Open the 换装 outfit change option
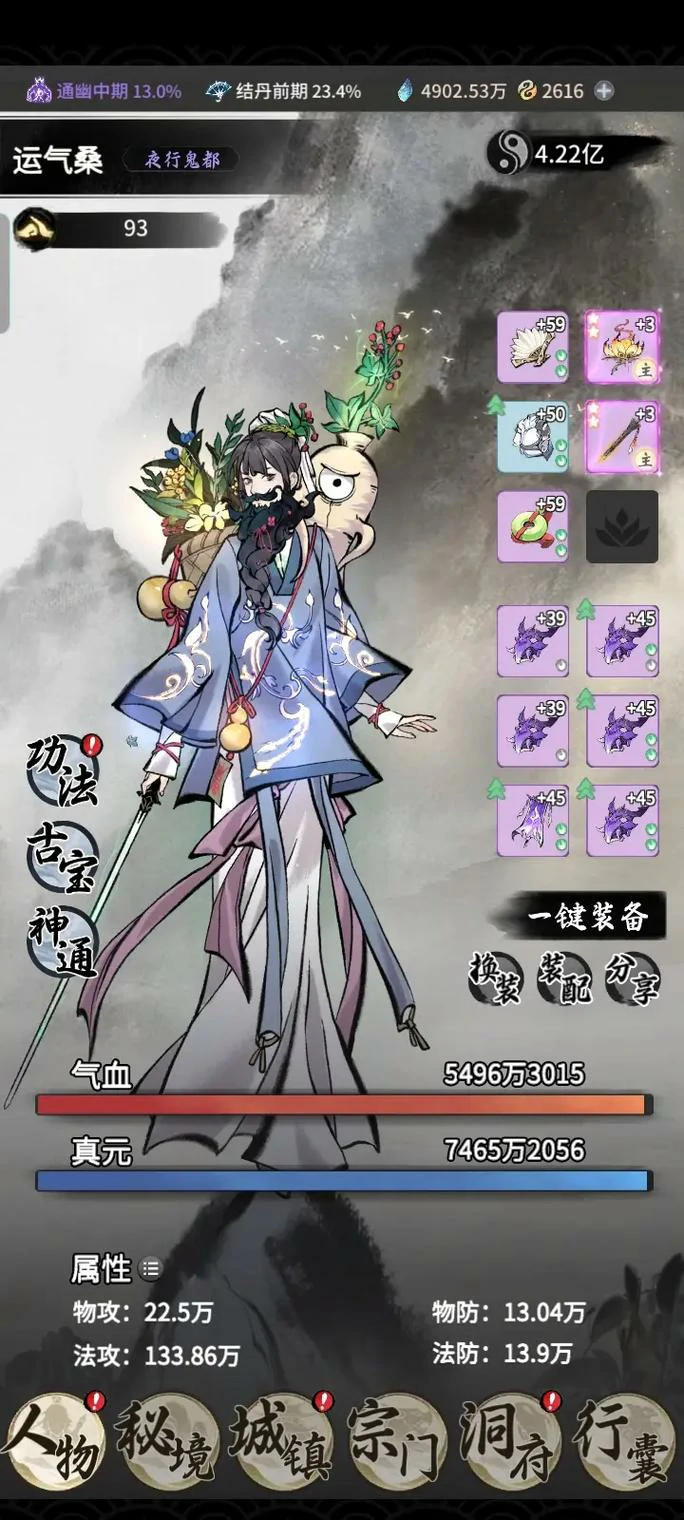The height and width of the screenshot is (1520, 684). (494, 977)
